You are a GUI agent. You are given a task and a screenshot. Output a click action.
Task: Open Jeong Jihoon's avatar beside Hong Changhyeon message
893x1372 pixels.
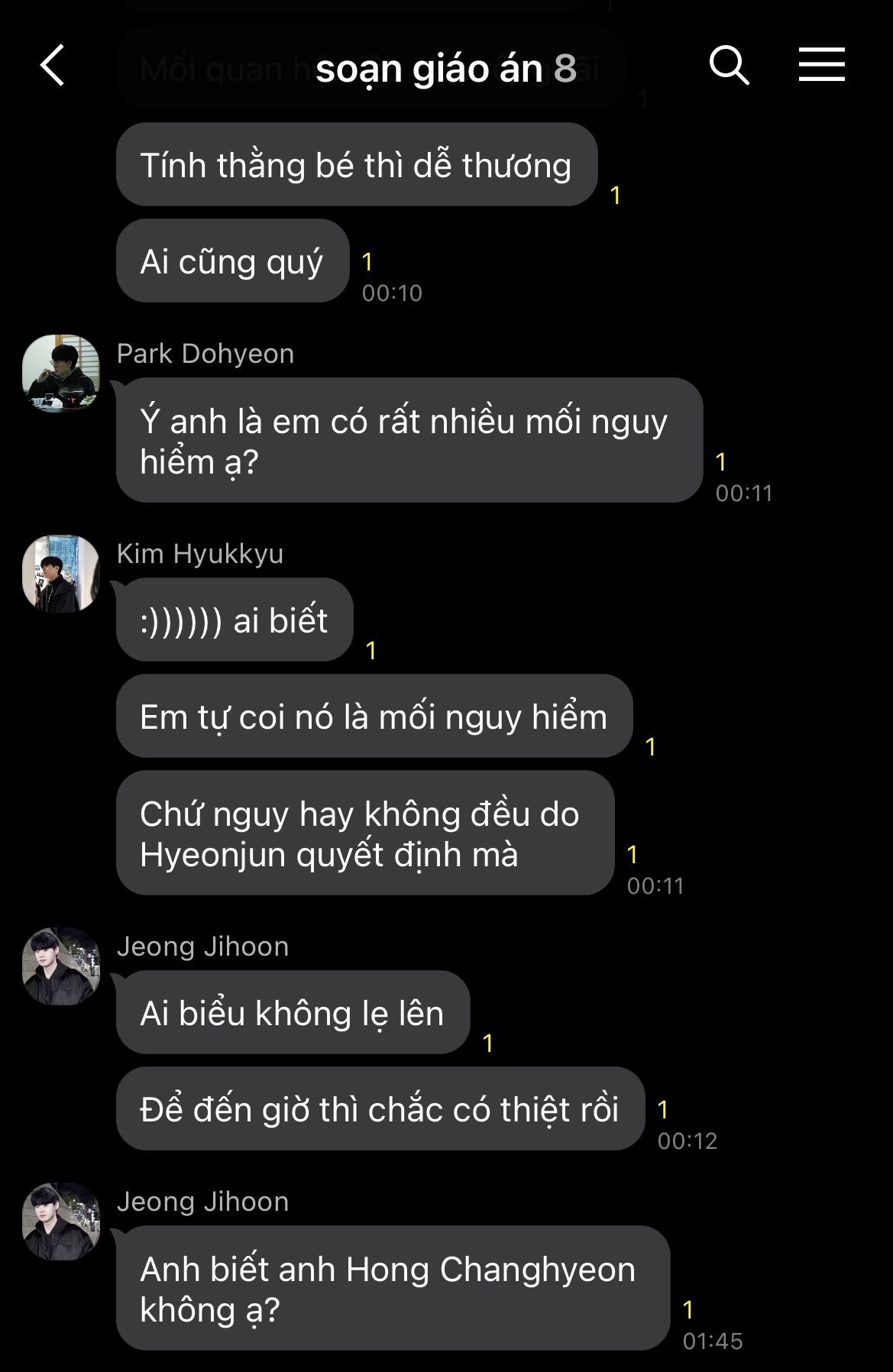tap(61, 1222)
